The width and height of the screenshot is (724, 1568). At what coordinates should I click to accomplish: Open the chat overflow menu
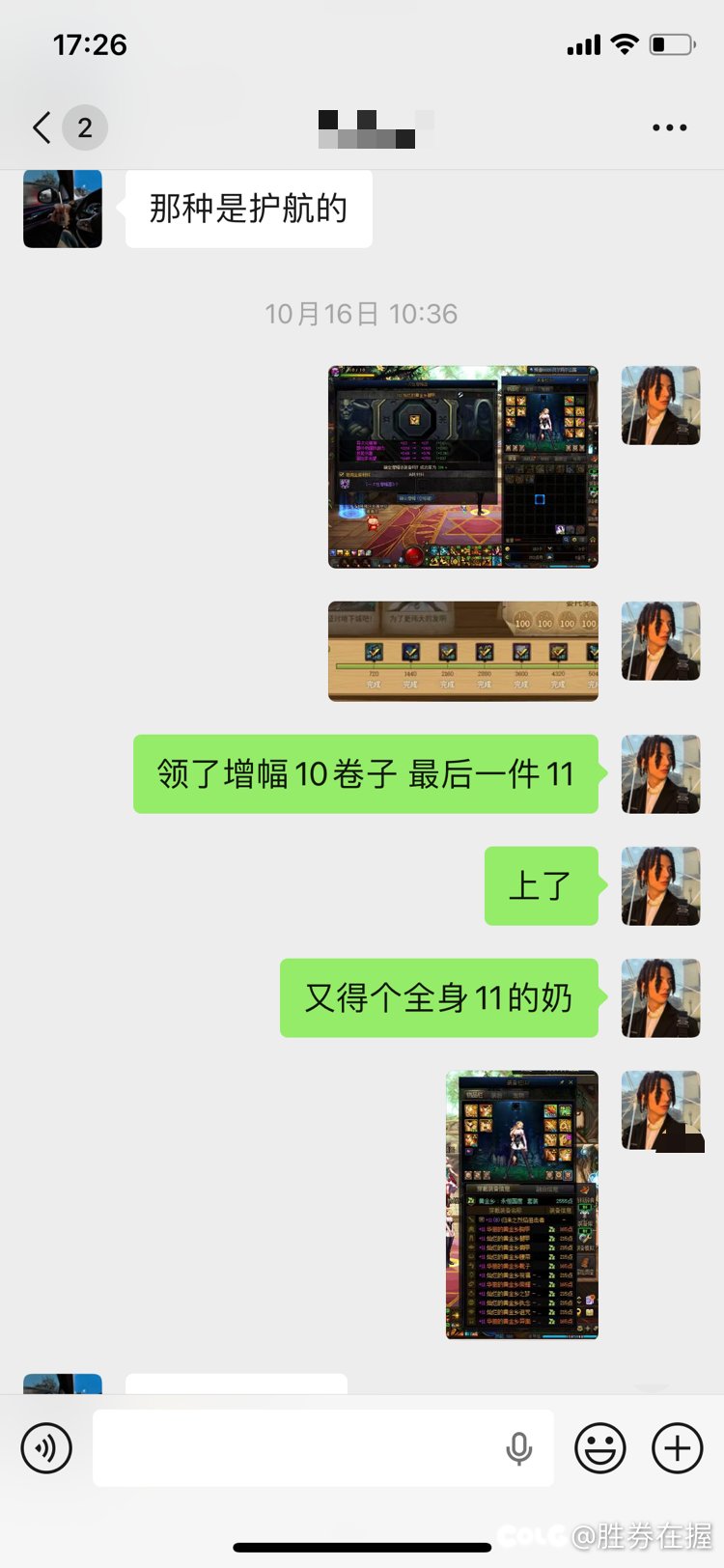pyautogui.click(x=669, y=127)
